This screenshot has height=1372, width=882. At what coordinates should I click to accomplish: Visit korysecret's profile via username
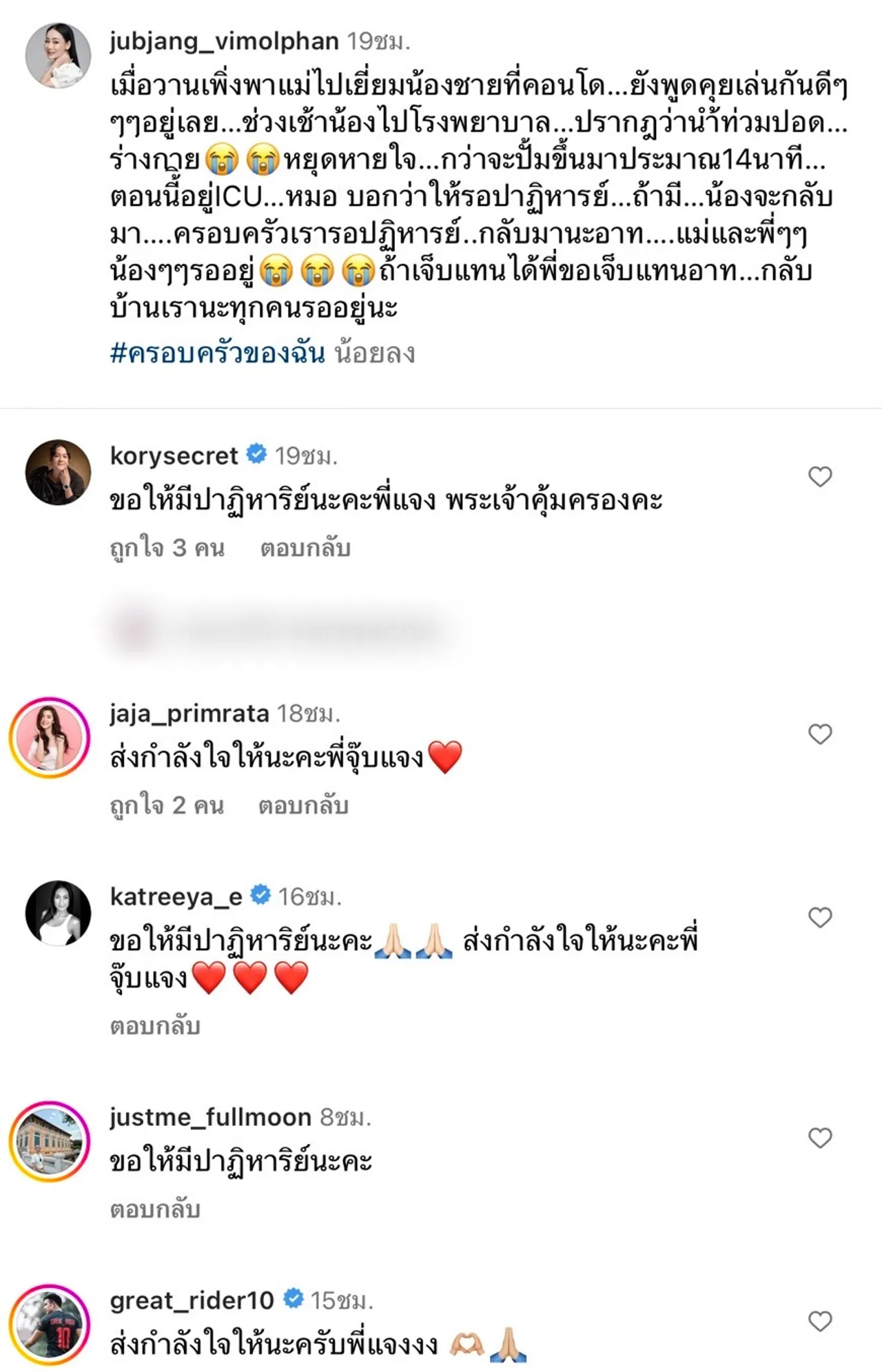click(174, 455)
